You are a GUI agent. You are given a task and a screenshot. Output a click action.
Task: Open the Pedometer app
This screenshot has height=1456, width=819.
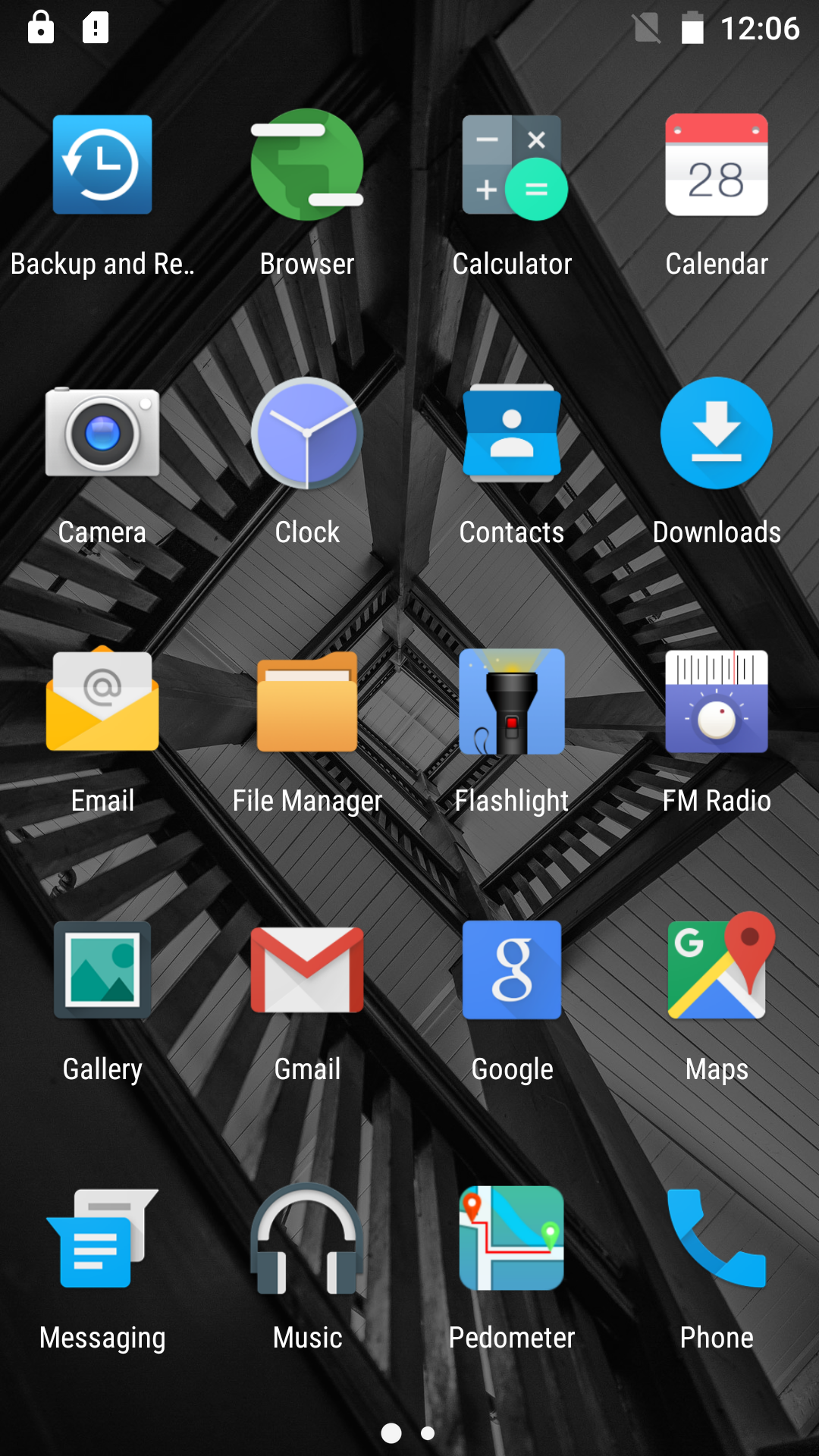512,1239
